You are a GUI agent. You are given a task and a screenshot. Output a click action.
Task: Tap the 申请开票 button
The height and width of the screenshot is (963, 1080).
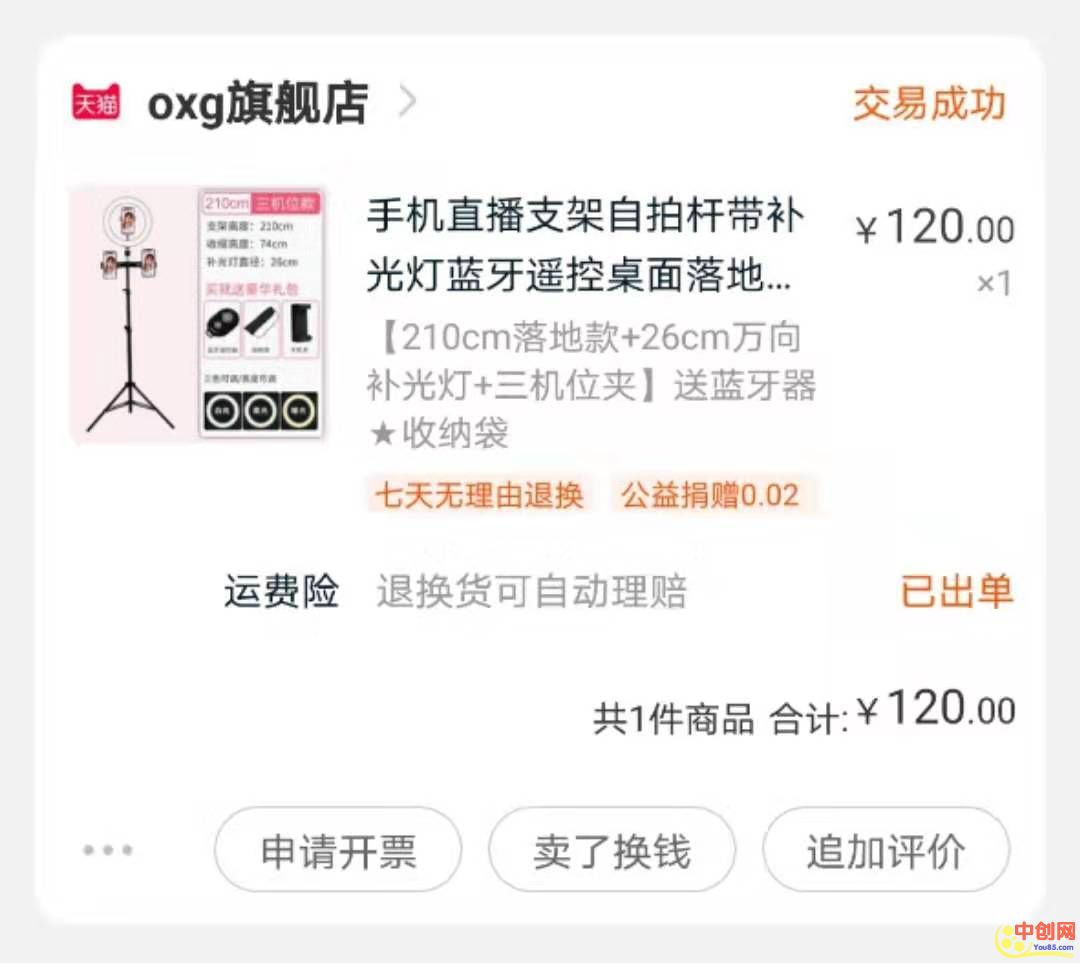[338, 851]
